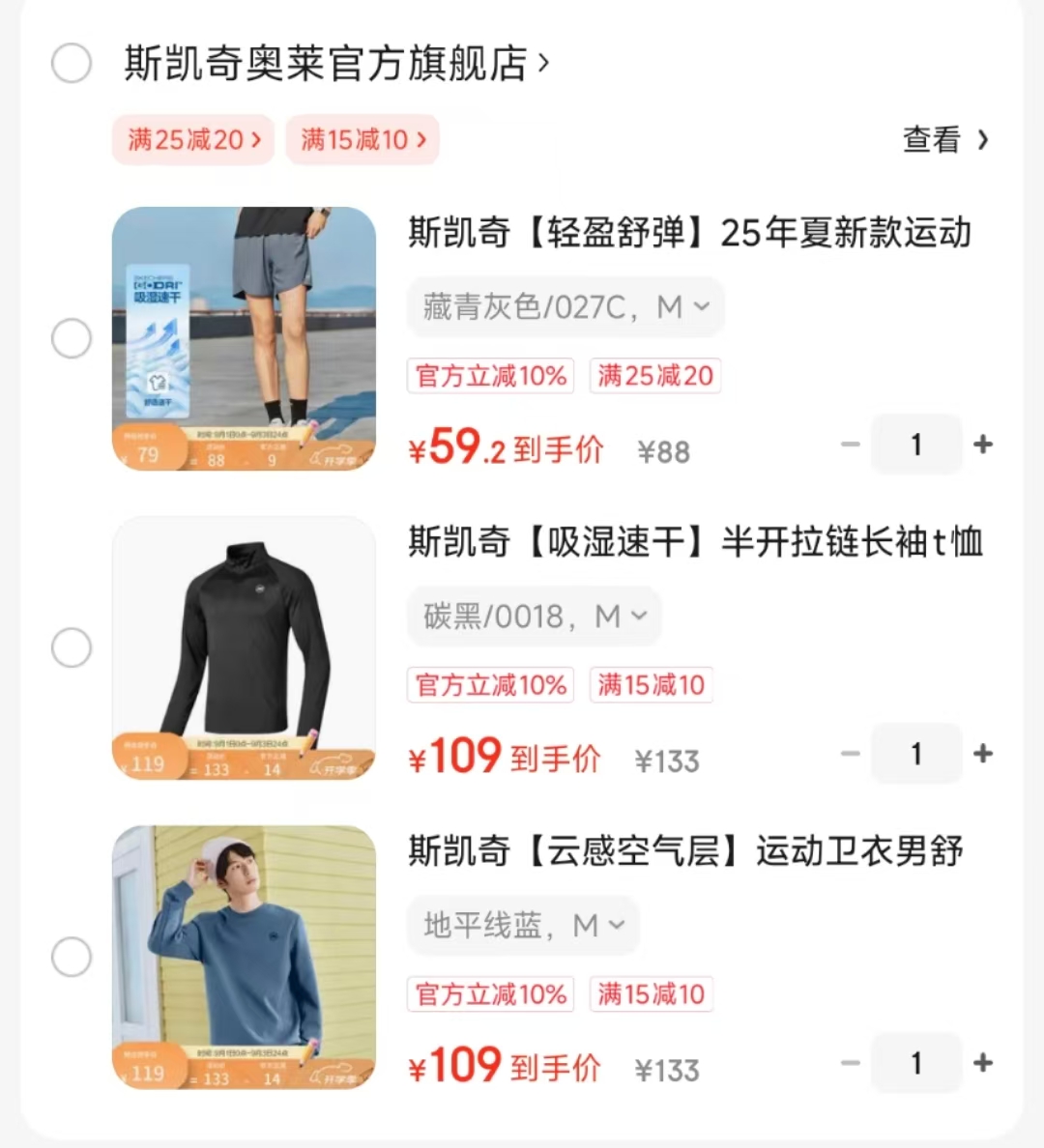View the 满25减20 store coupon

pos(192,140)
